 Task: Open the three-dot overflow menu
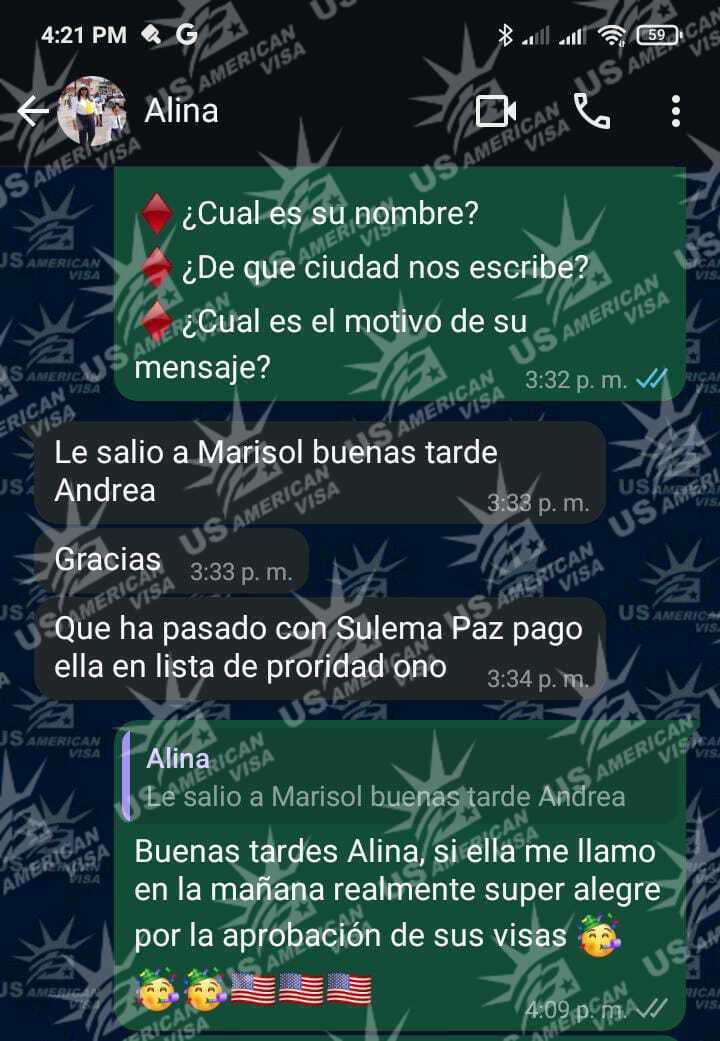[x=676, y=111]
